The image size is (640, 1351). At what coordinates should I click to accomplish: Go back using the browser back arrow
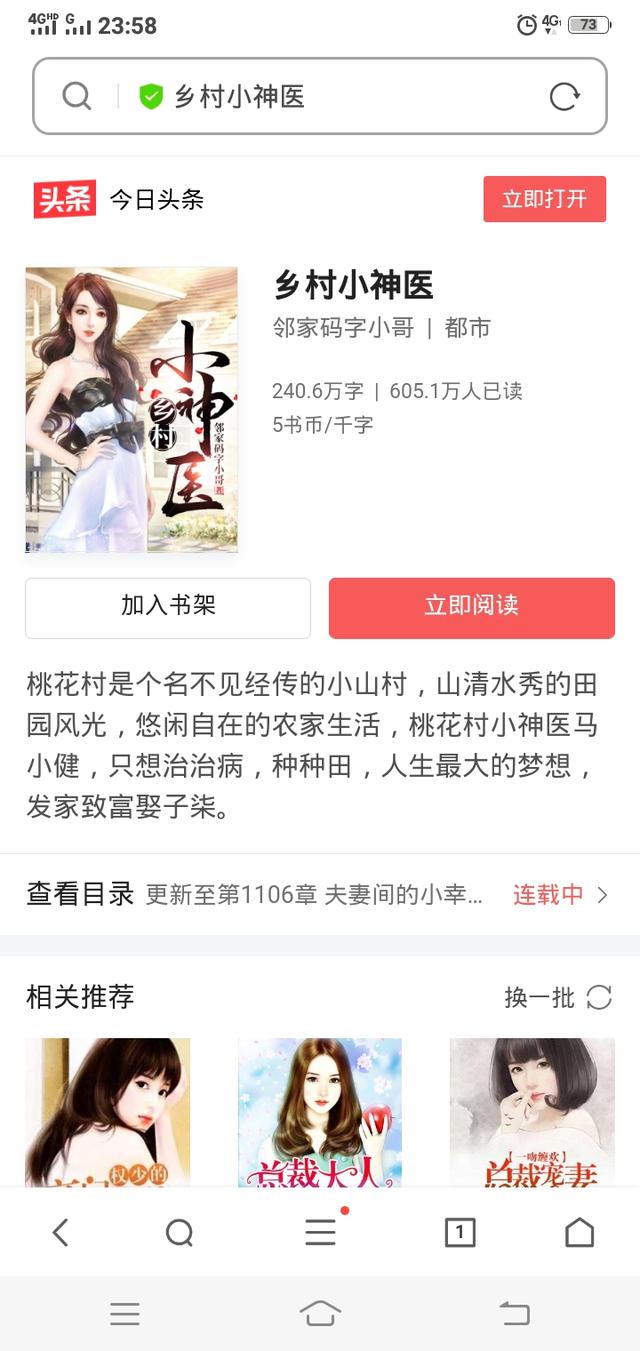coord(61,1233)
